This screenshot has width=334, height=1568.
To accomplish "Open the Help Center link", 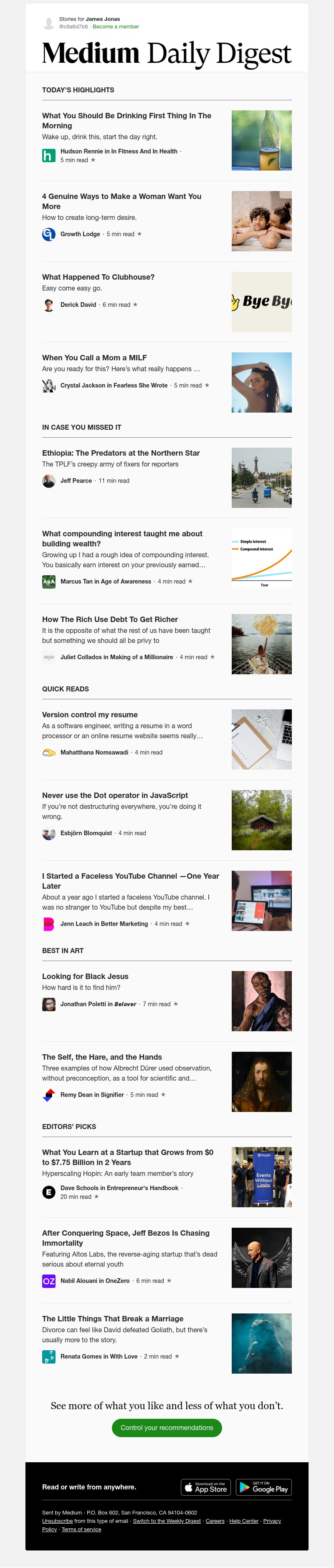I will 243,1520.
